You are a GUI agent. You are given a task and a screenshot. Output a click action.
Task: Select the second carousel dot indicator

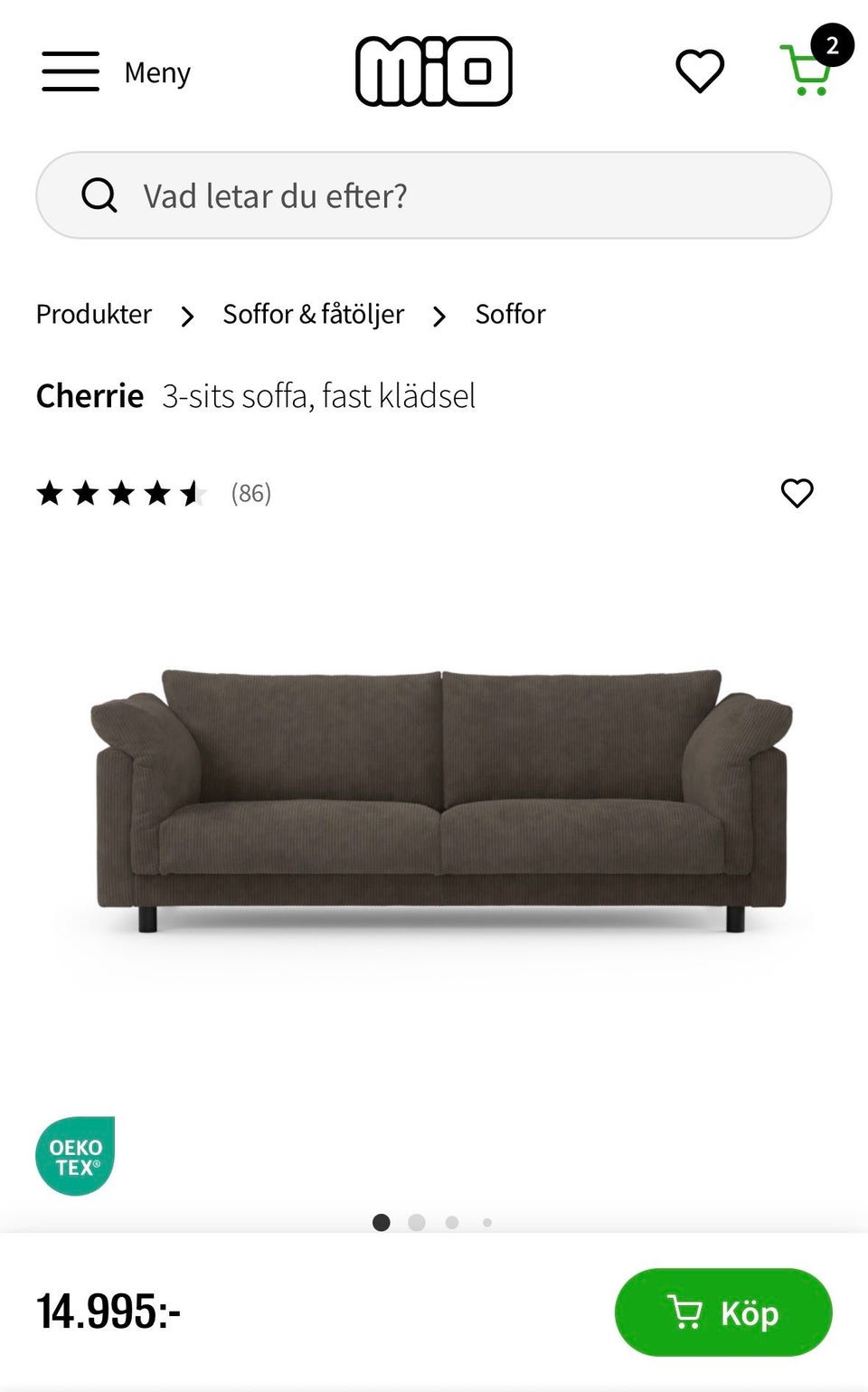[x=417, y=1223]
